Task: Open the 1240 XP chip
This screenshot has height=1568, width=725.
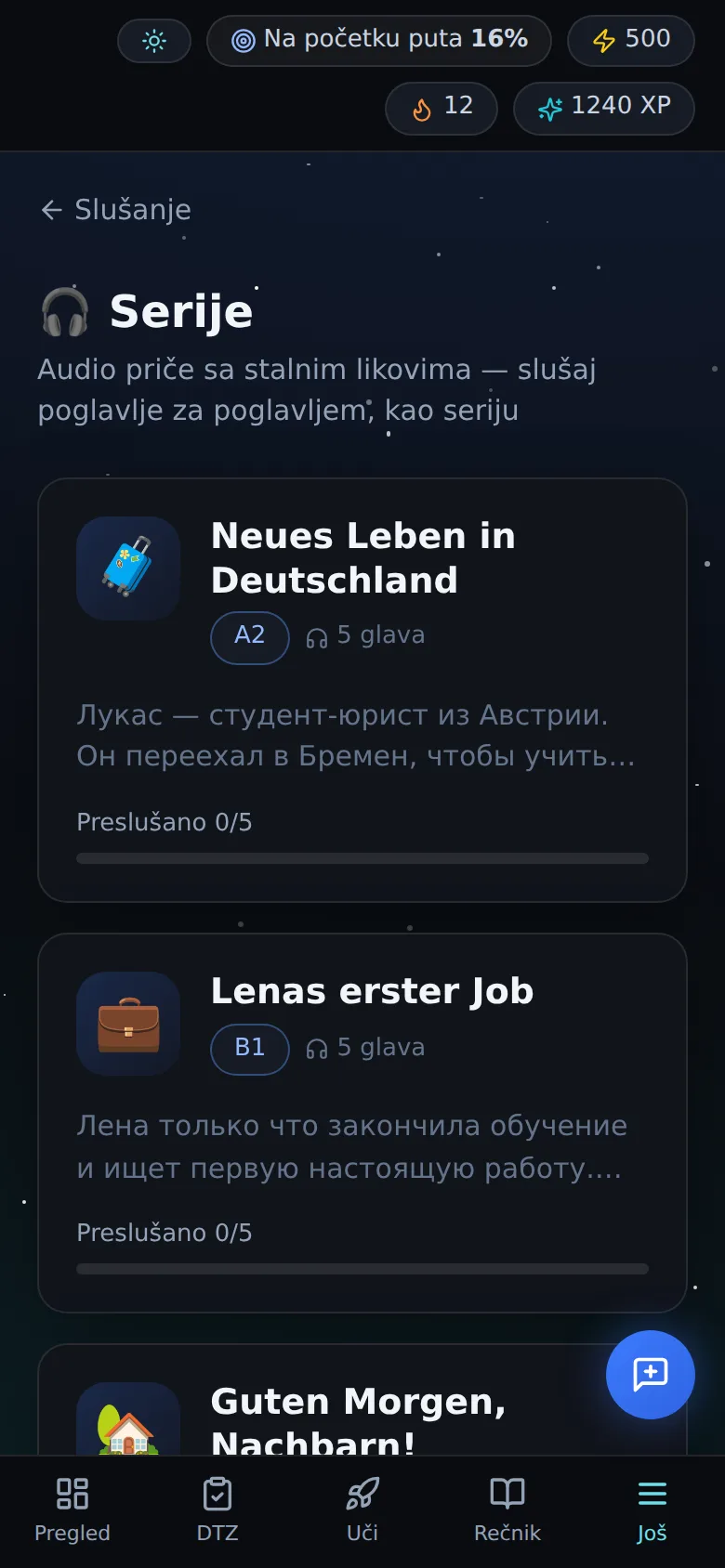Action: coord(604,108)
